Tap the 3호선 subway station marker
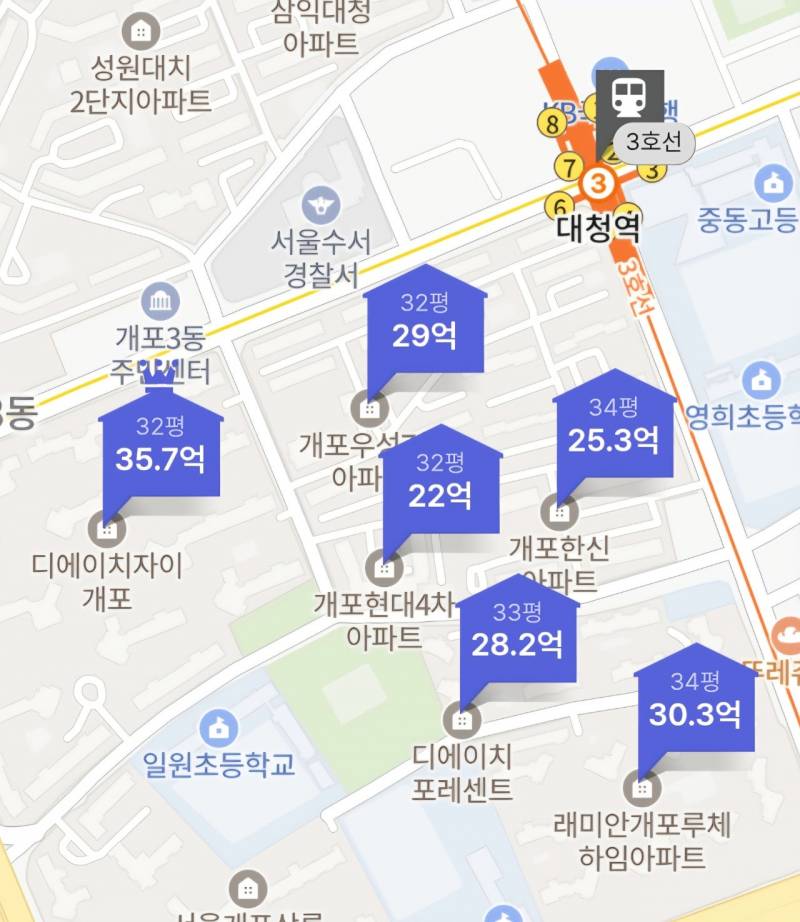Image resolution: width=800 pixels, height=922 pixels. [630, 98]
